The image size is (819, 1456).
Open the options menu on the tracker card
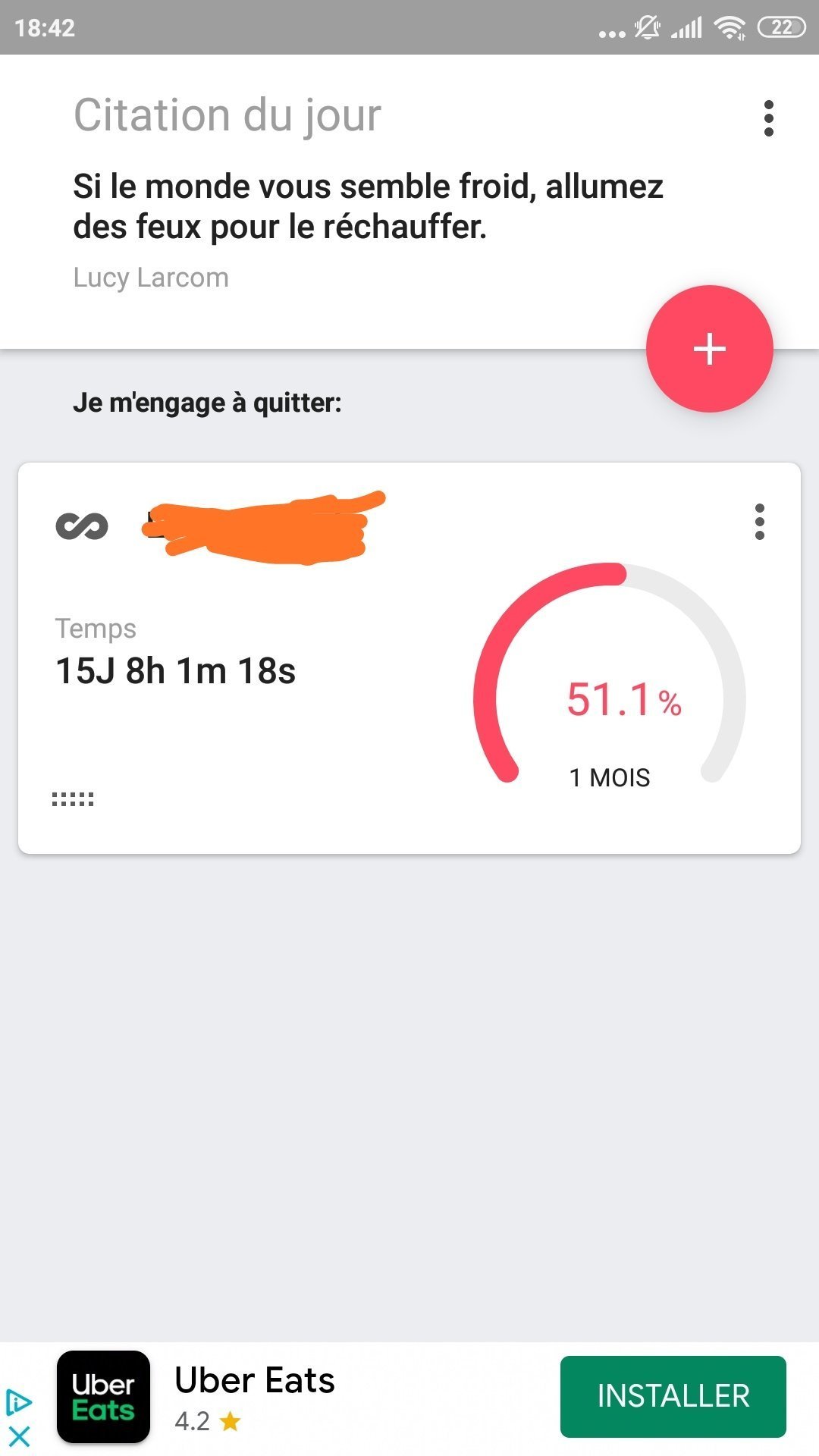point(760,522)
